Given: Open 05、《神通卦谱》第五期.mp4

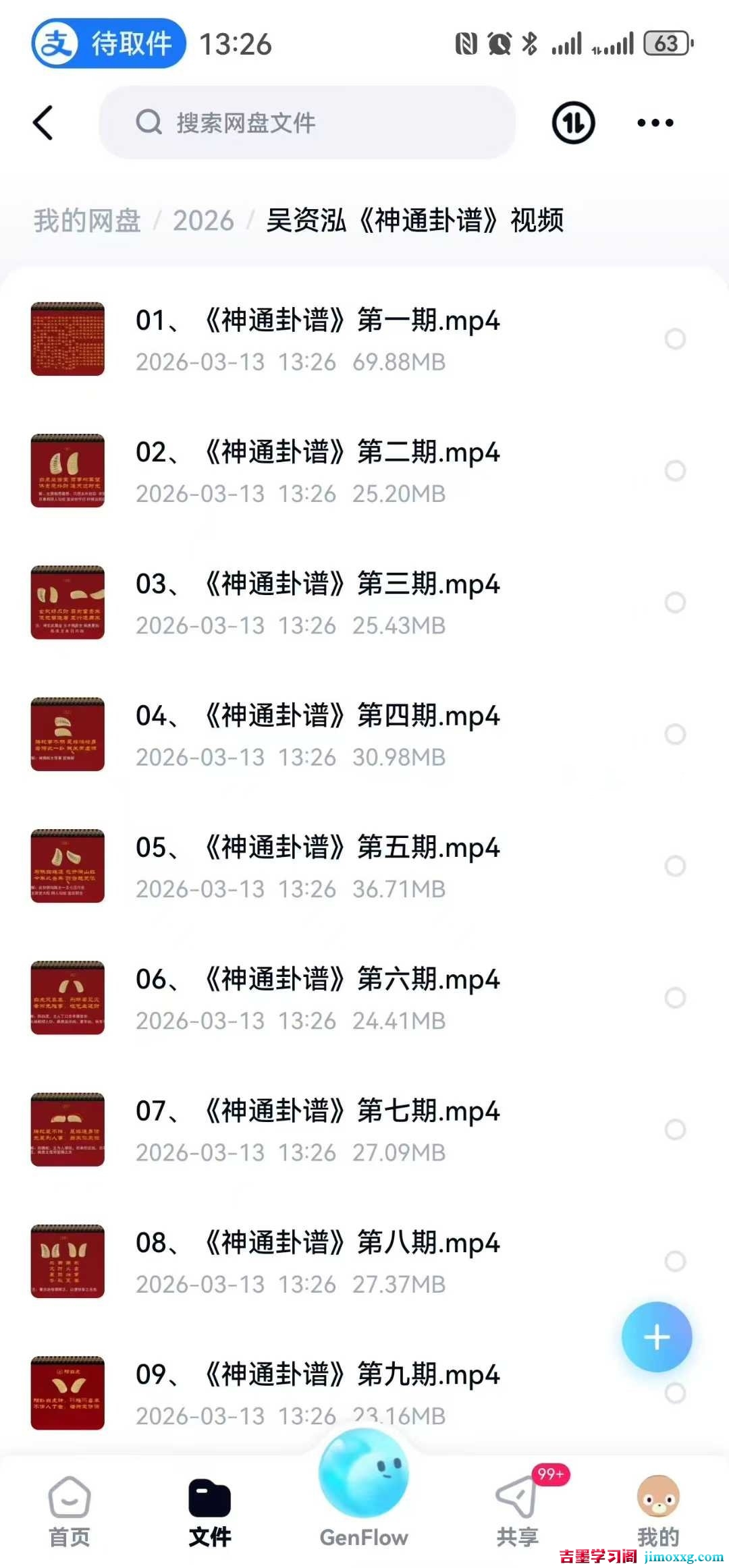Looking at the screenshot, I should coord(317,866).
